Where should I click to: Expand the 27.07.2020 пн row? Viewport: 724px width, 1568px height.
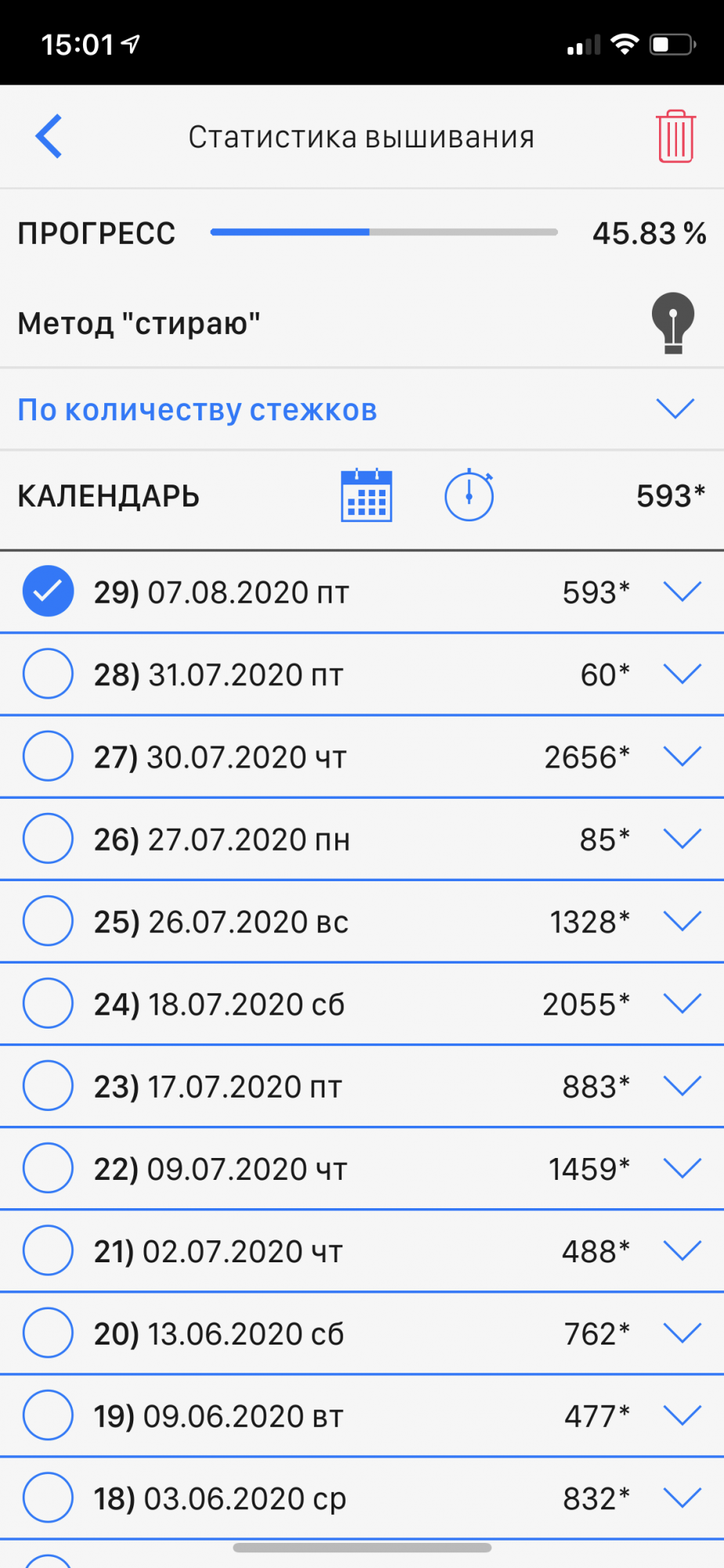click(x=682, y=839)
